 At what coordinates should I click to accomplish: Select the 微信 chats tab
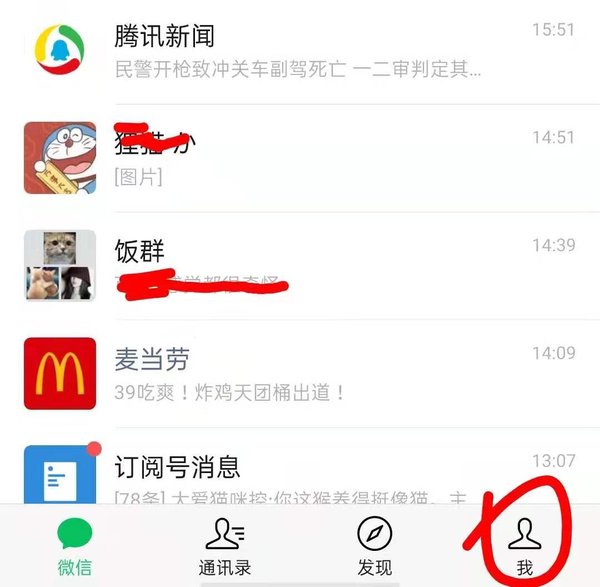pyautogui.click(x=75, y=547)
